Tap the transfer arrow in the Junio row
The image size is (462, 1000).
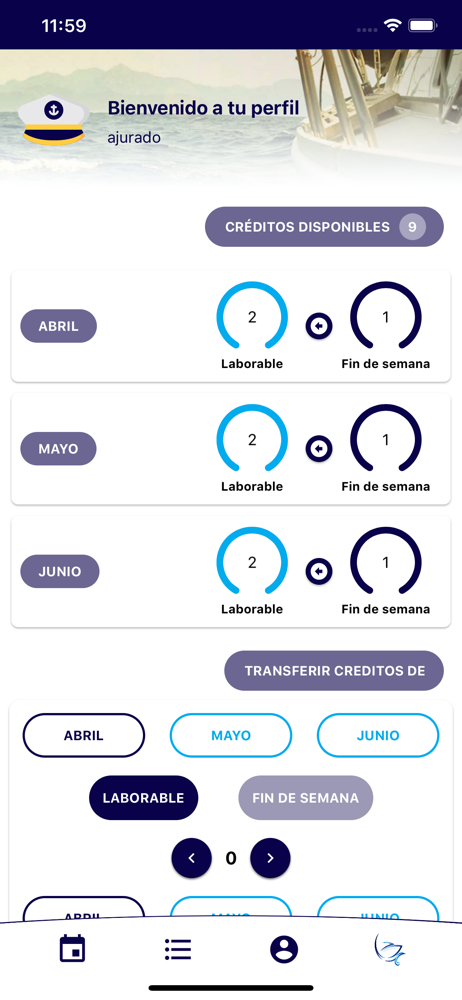point(319,571)
